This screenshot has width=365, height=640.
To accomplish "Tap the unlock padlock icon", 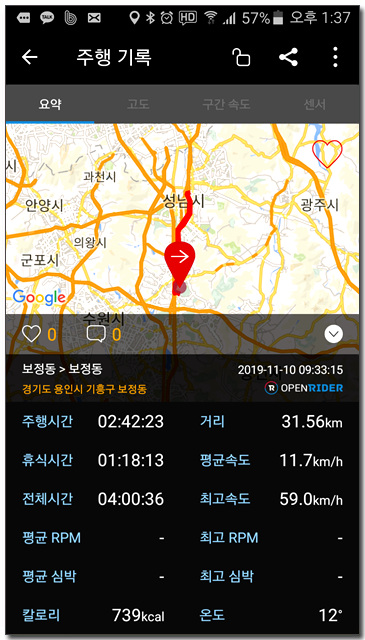I will tap(241, 57).
